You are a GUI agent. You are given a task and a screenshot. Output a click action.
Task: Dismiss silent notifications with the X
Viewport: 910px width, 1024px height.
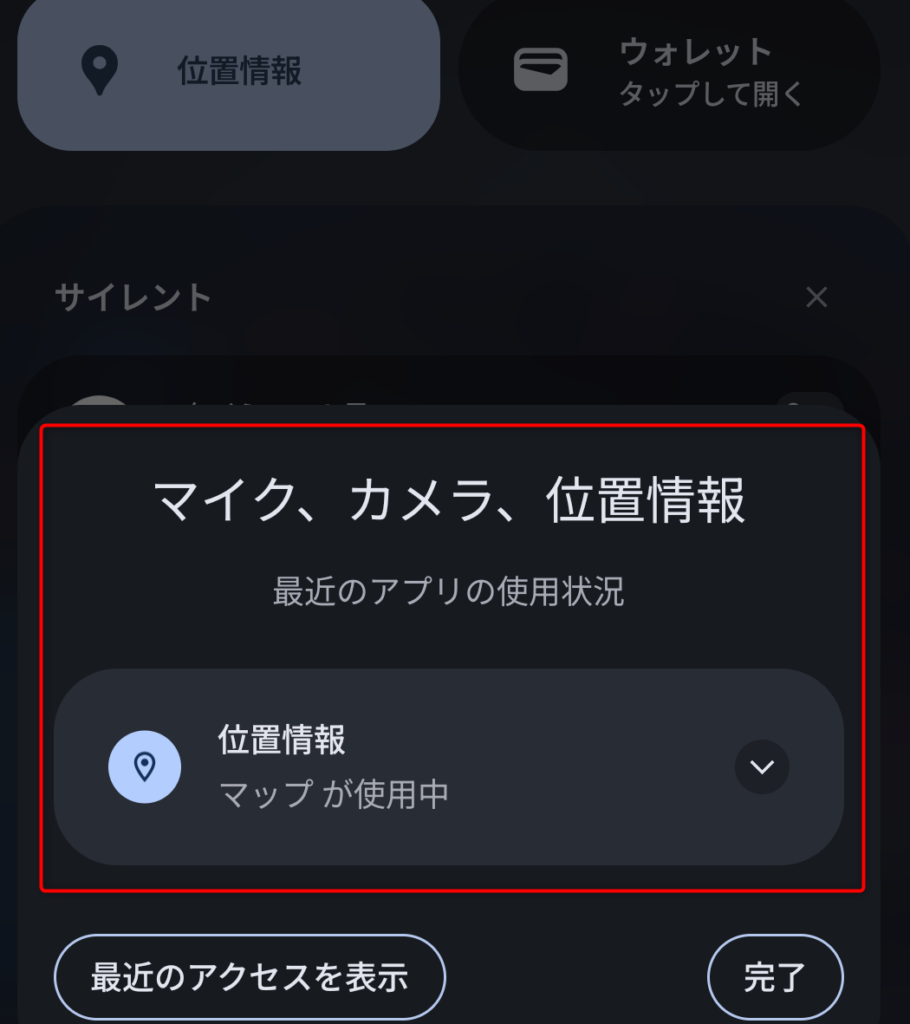[816, 297]
